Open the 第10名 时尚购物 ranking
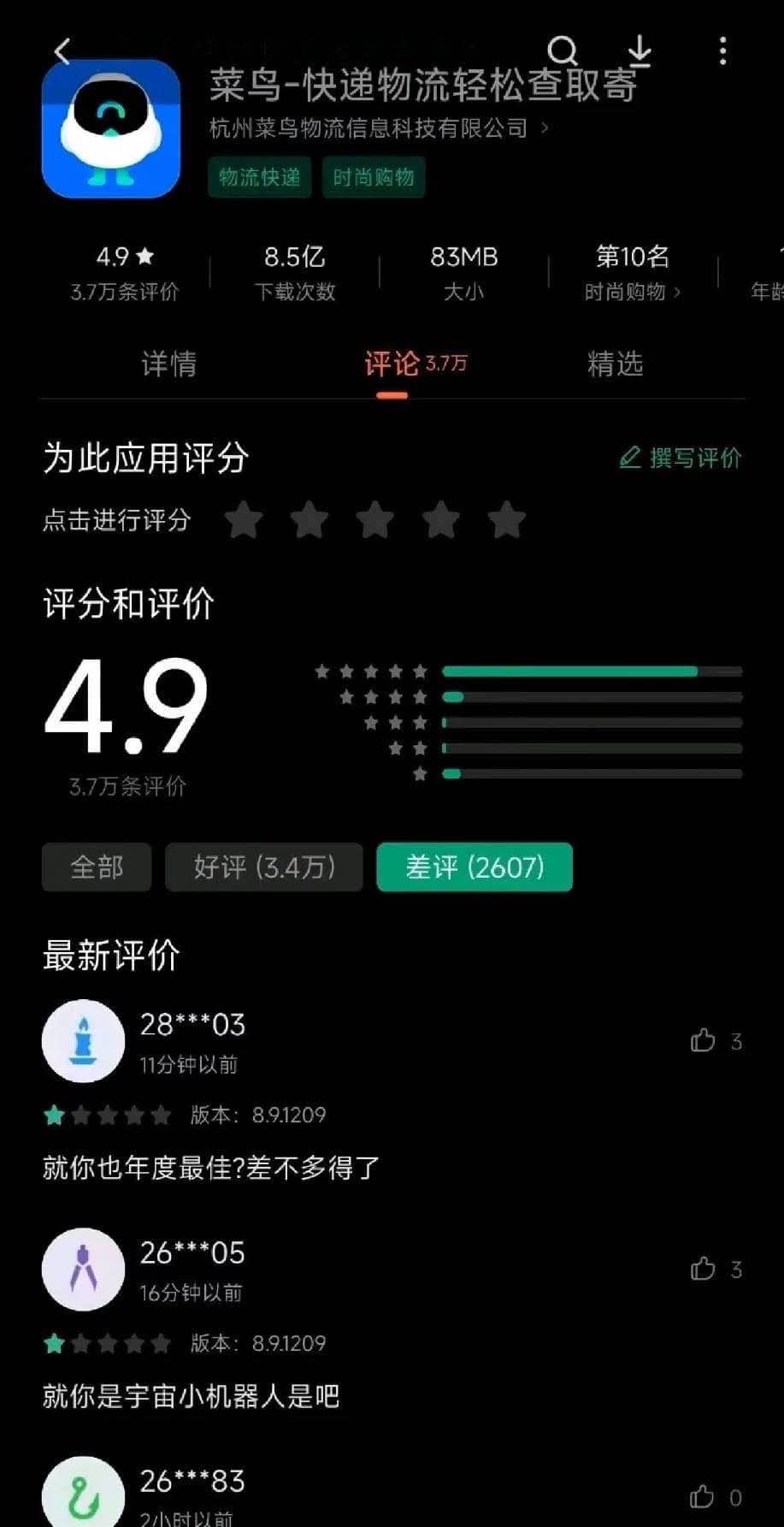This screenshot has width=784, height=1527. click(x=632, y=272)
